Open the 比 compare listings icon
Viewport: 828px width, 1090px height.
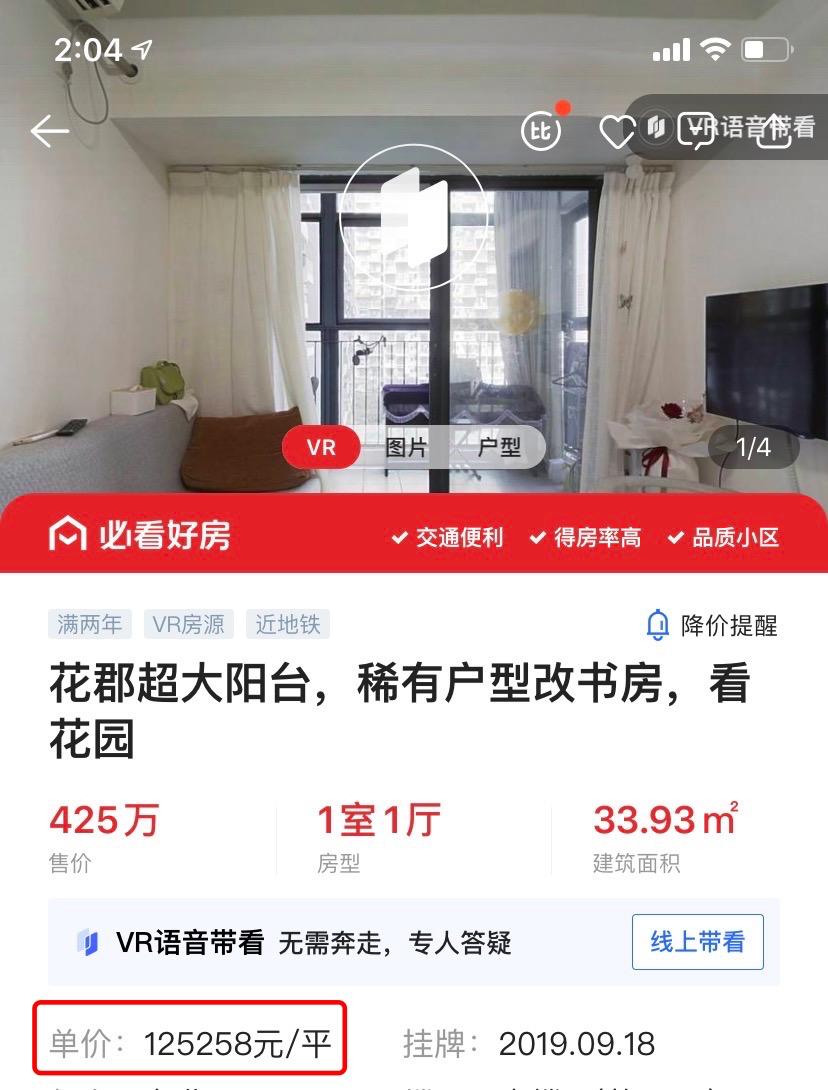(541, 130)
